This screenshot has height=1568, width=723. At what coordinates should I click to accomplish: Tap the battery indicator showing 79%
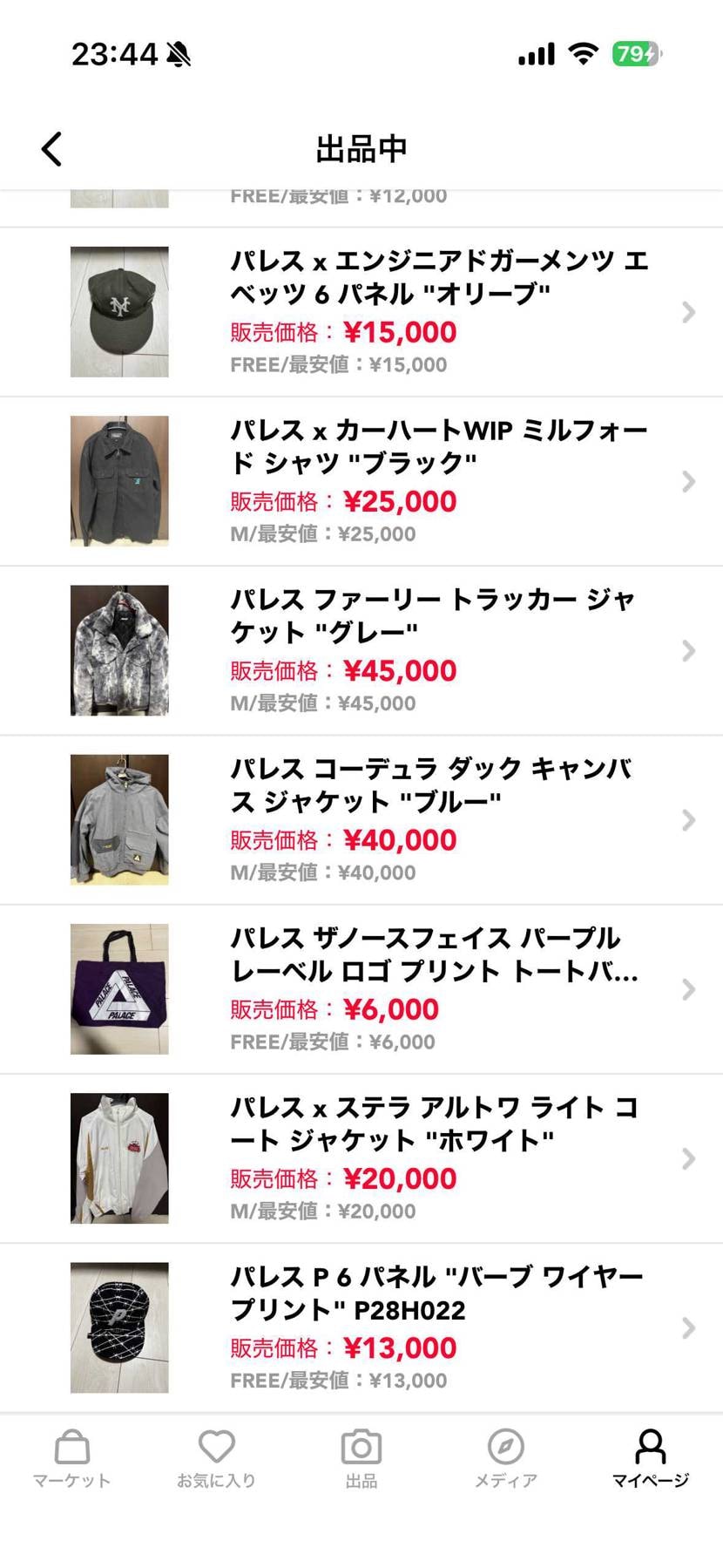coord(635,52)
